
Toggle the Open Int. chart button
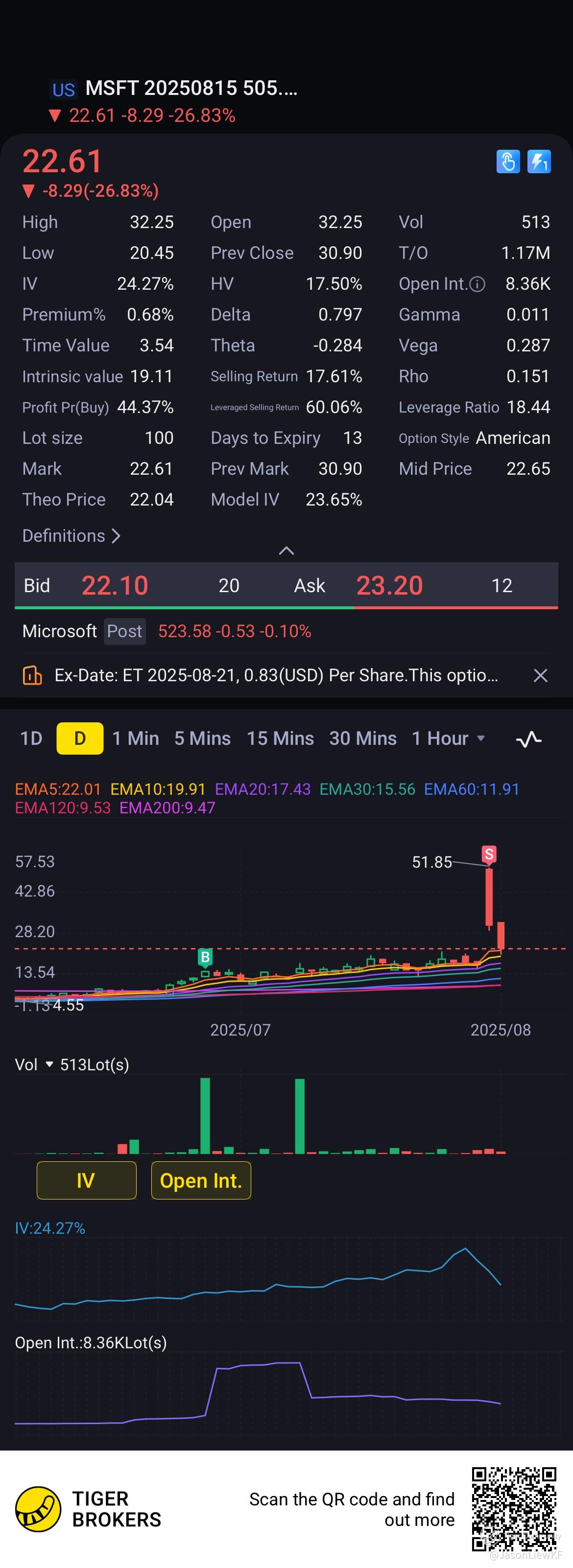coord(201,1180)
